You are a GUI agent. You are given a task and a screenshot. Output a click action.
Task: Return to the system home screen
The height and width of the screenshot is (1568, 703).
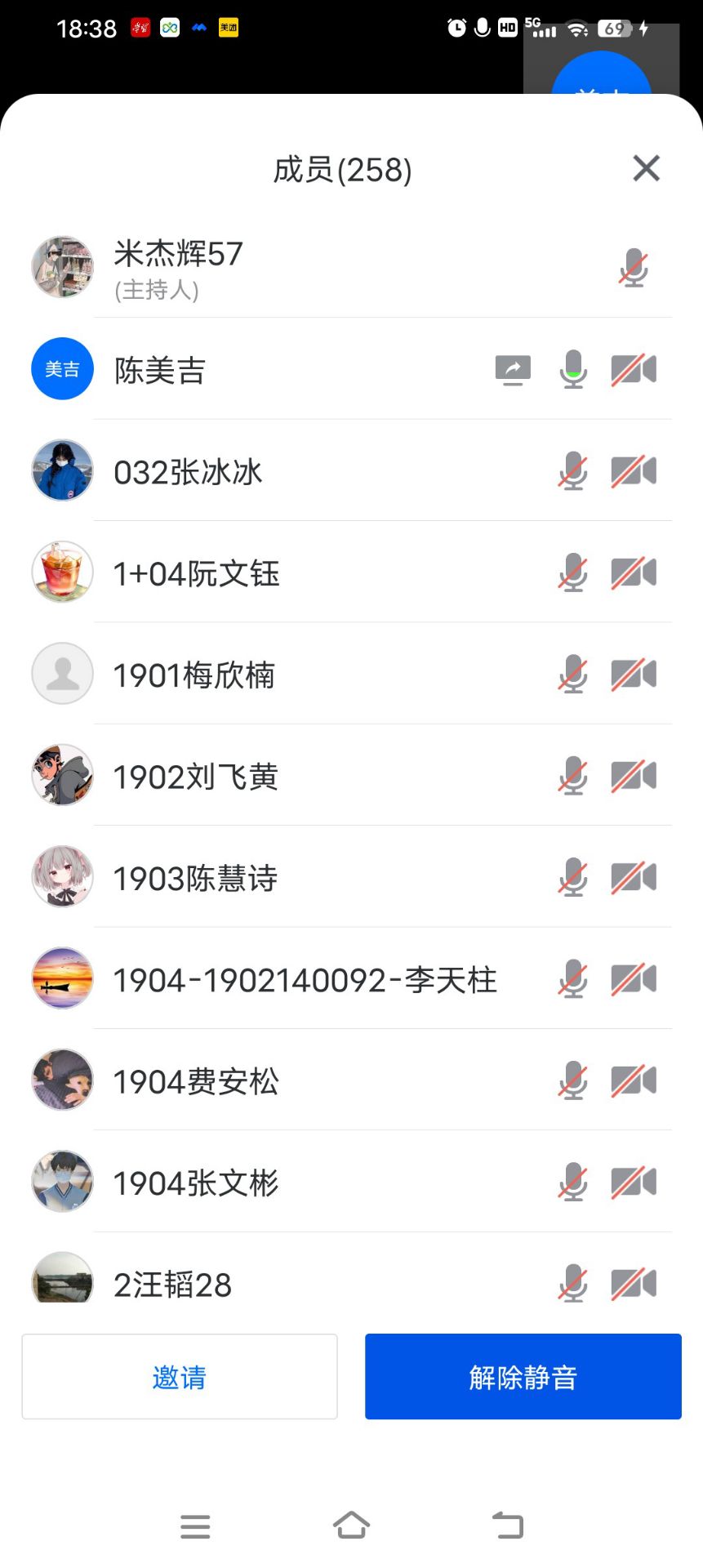tap(351, 1525)
